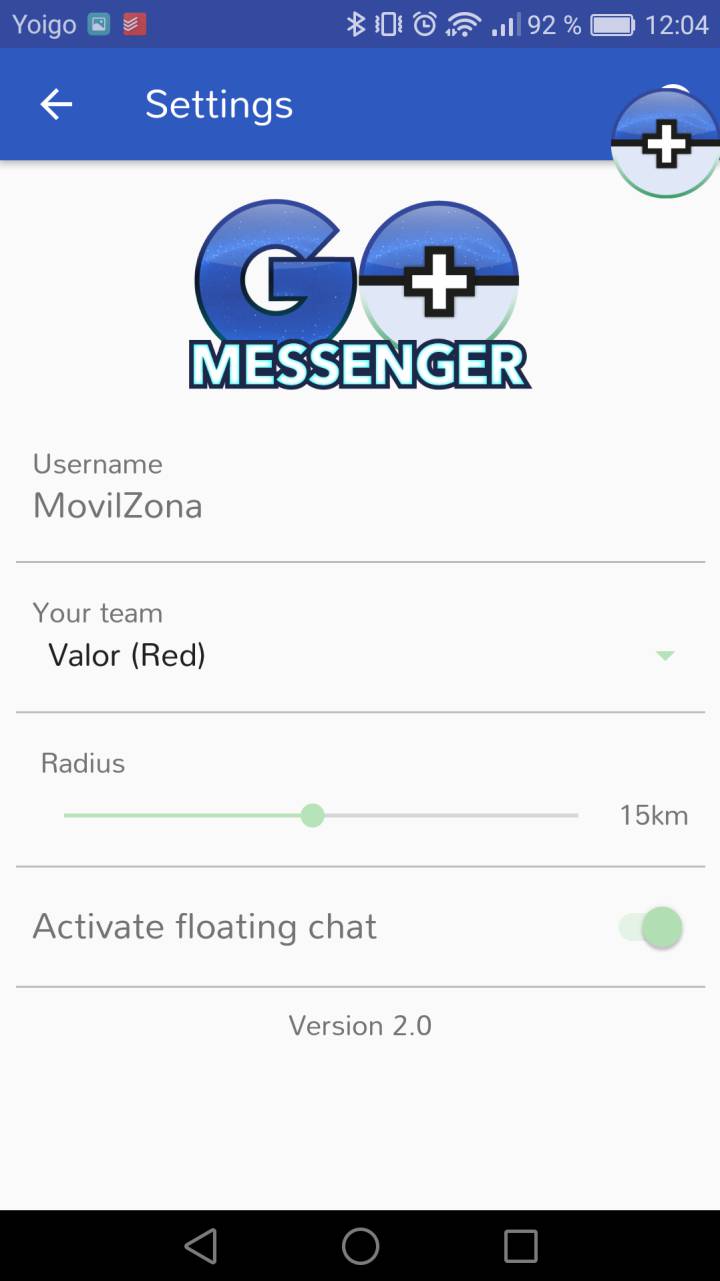
Task: Tap the floating Pokéball chat bubble
Action: pyautogui.click(x=665, y=143)
